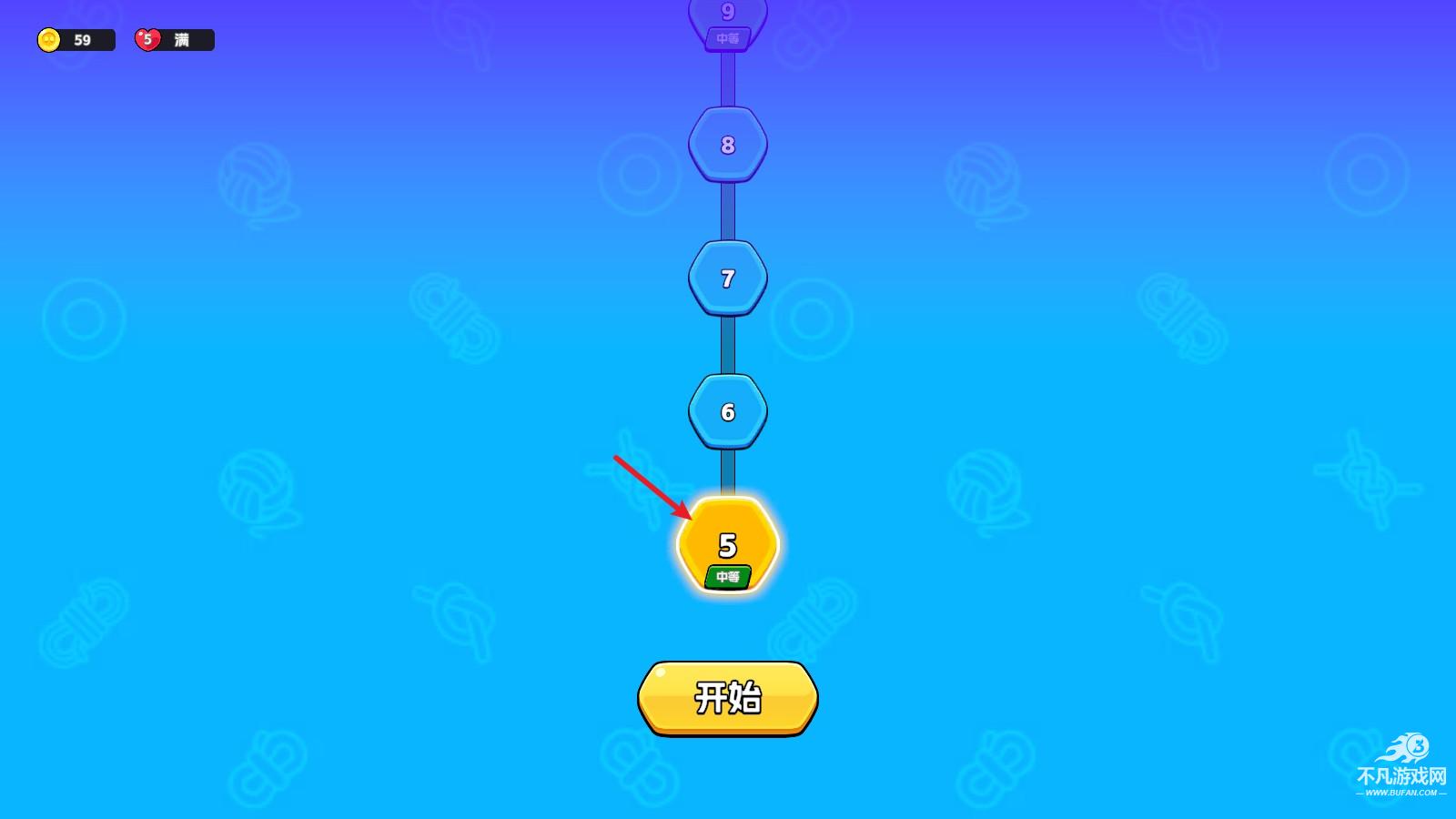Screen dimensions: 1456x819
Task: Select the level 9 hexagon
Action: coord(727,18)
